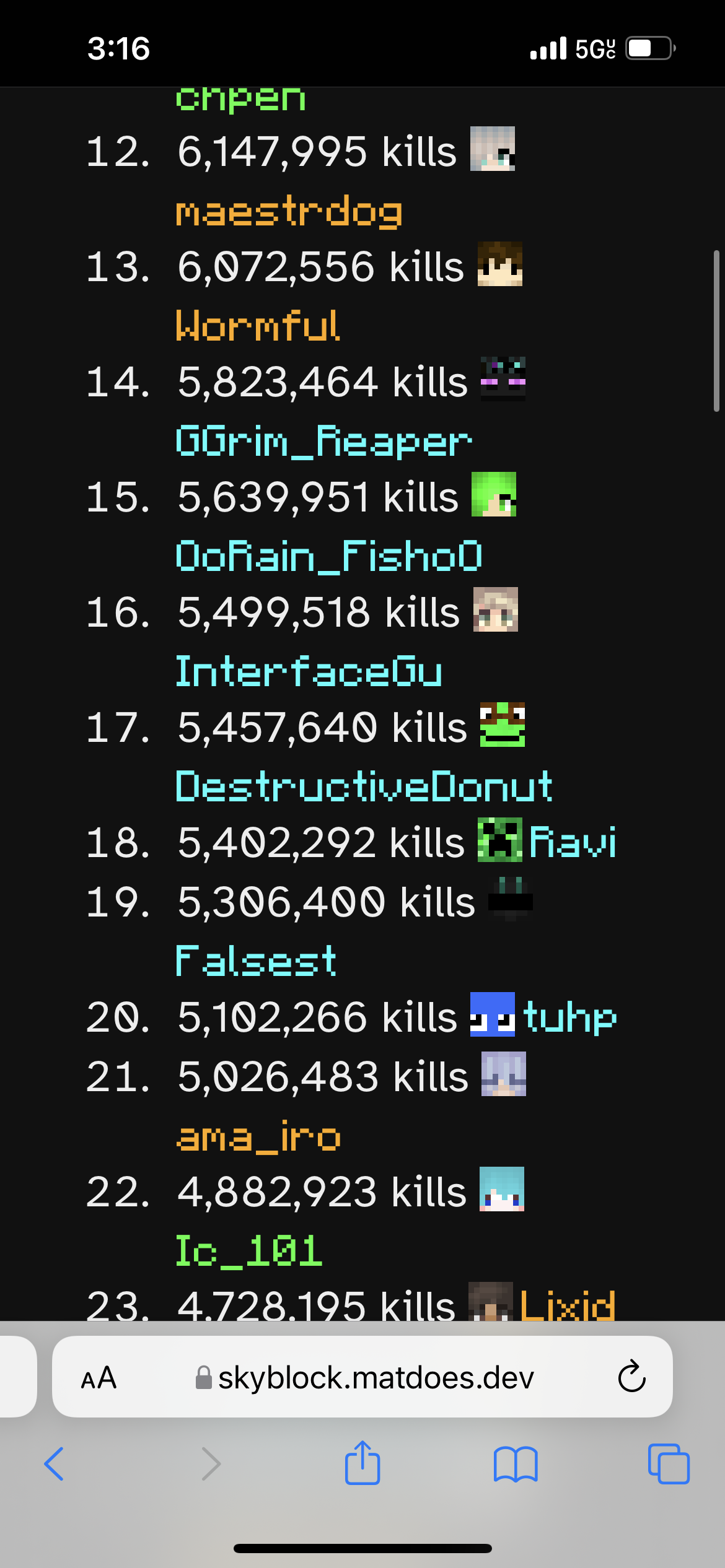This screenshot has width=725, height=1568.
Task: Open the AA reader and text options
Action: point(99,1378)
